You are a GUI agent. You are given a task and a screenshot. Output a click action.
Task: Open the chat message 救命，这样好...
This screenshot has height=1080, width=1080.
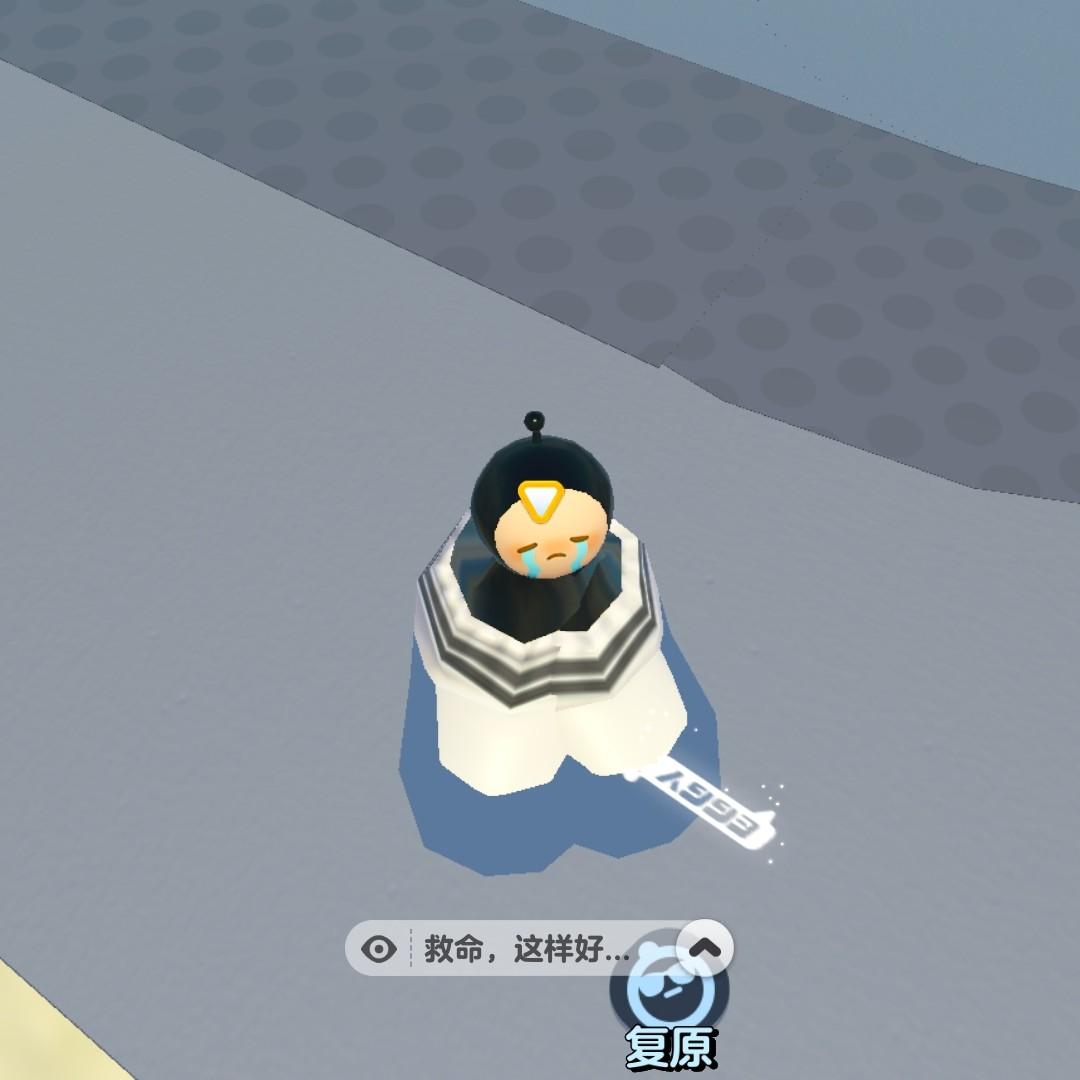[x=526, y=949]
